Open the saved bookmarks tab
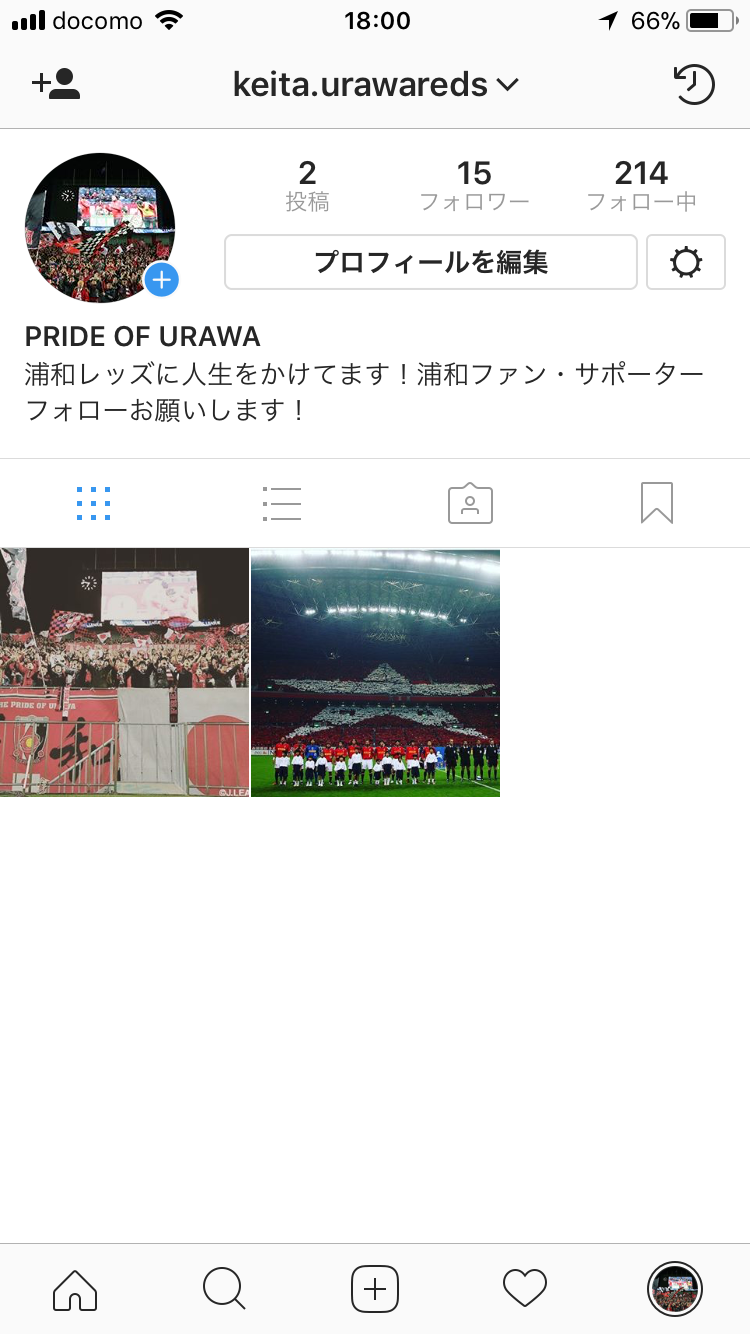 pyautogui.click(x=657, y=503)
